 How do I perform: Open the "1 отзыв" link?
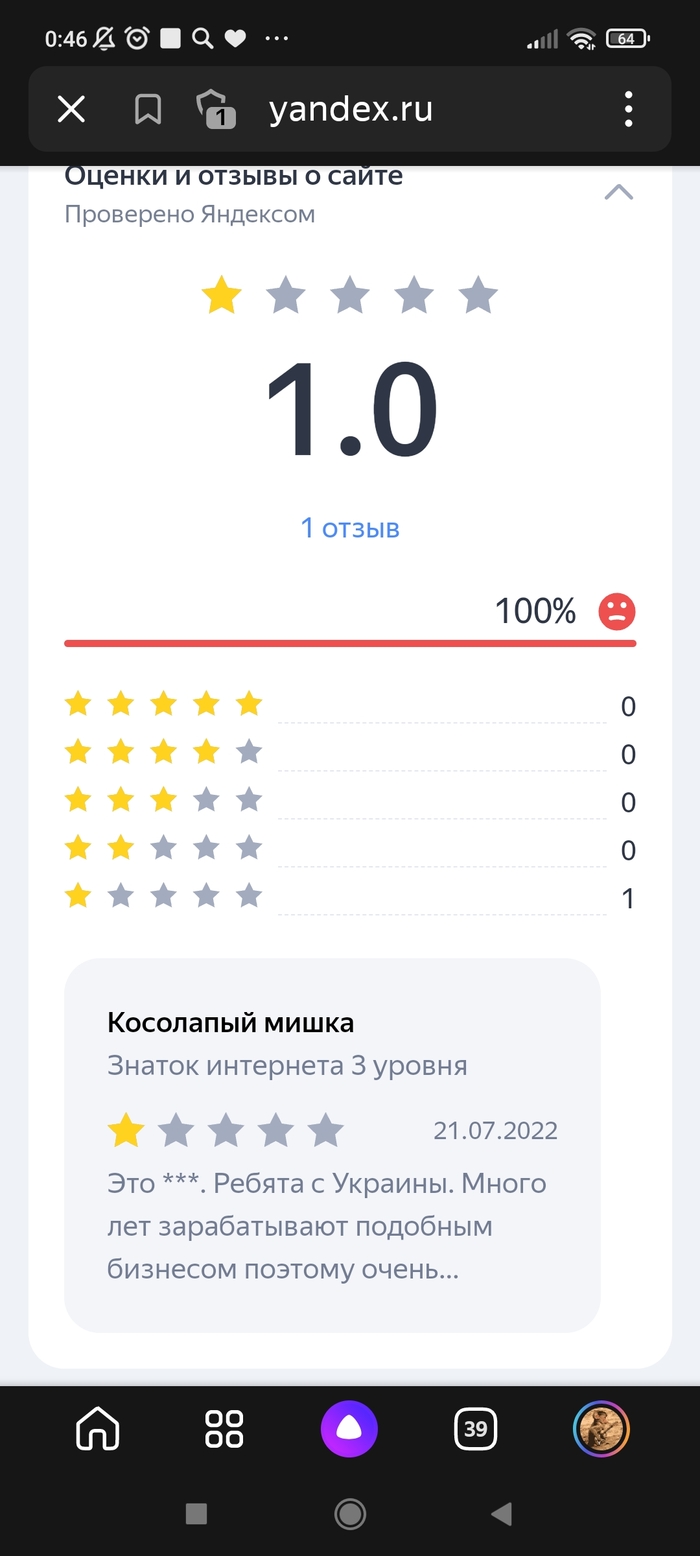point(350,528)
